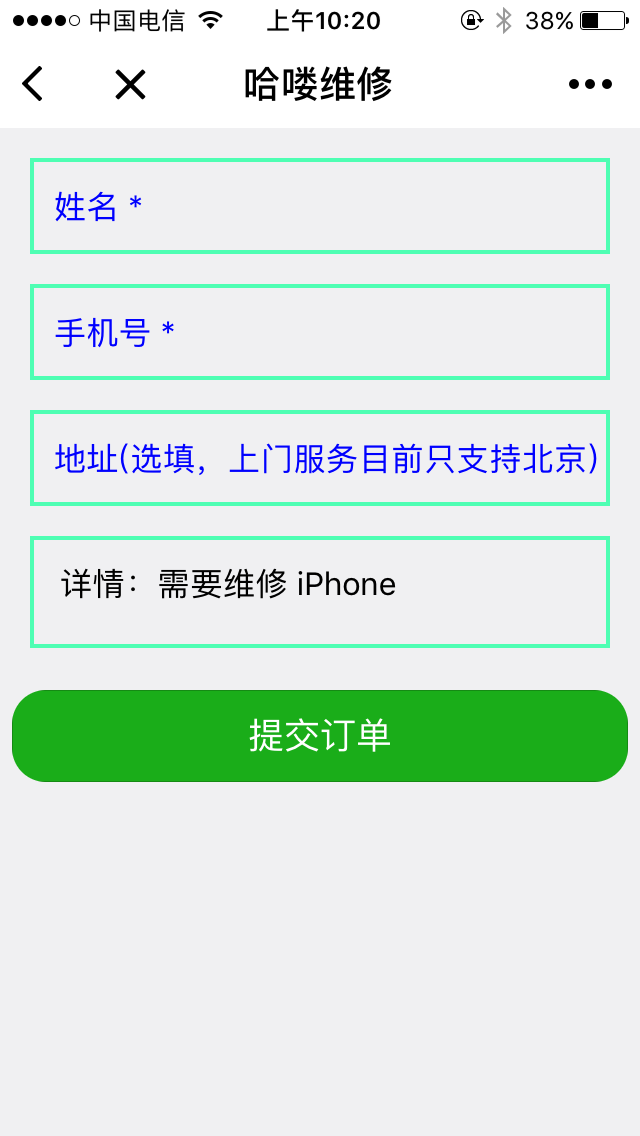
Task: Close the 哈喽维修 page
Action: point(130,85)
